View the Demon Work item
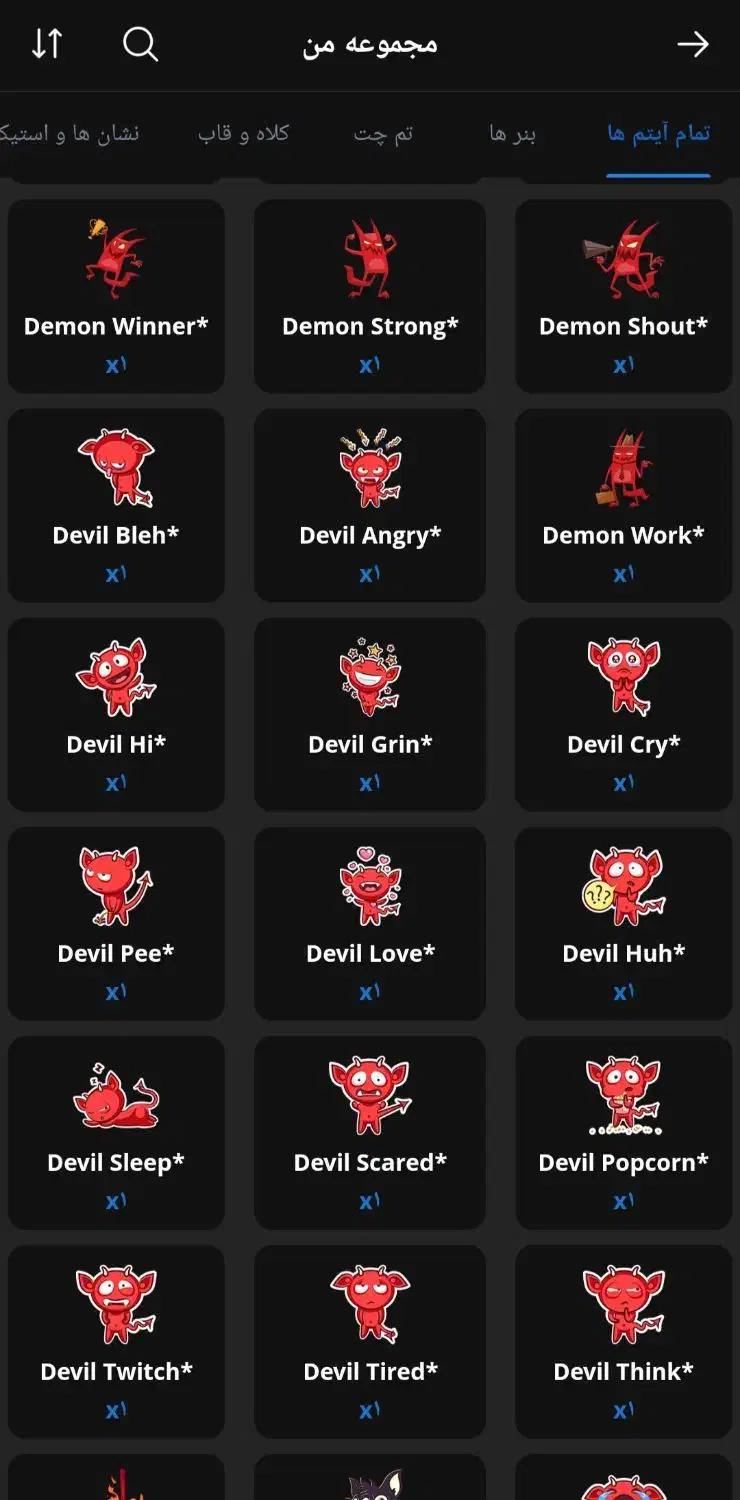The height and width of the screenshot is (1500, 740). tap(623, 504)
